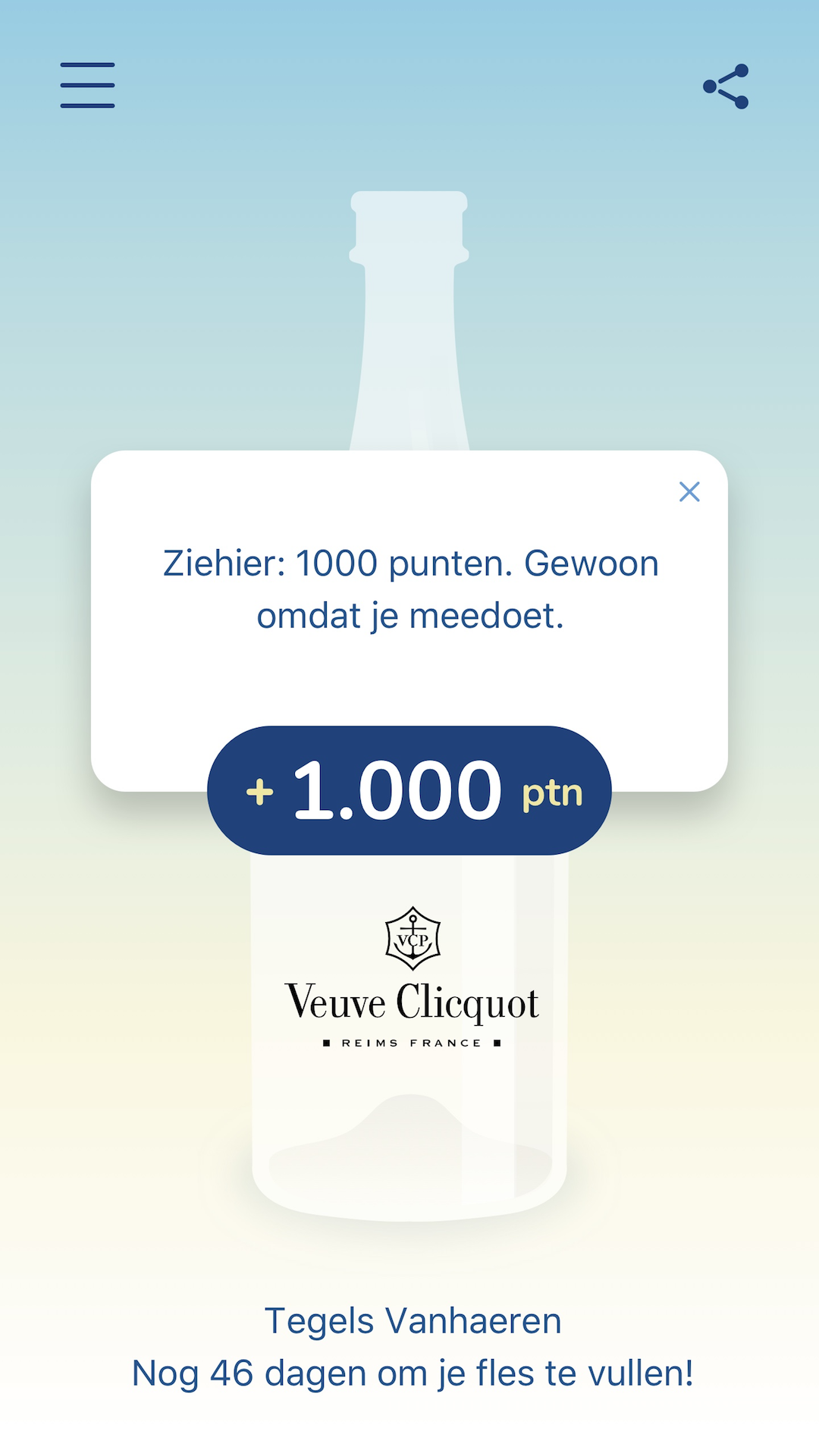This screenshot has height=1456, width=819.
Task: Open the hamburger menu
Action: coord(87,85)
